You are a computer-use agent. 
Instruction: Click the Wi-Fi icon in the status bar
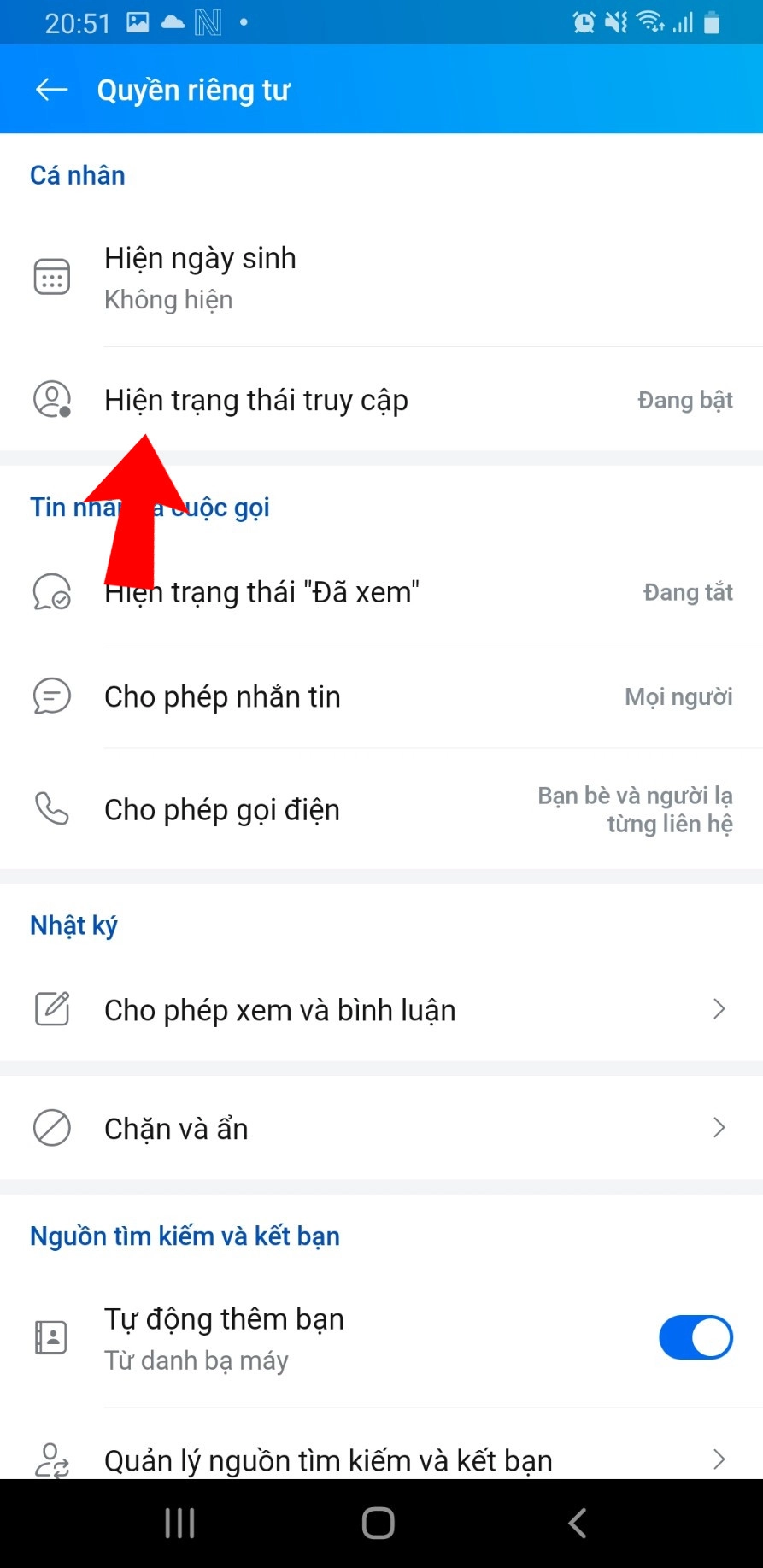tap(652, 23)
